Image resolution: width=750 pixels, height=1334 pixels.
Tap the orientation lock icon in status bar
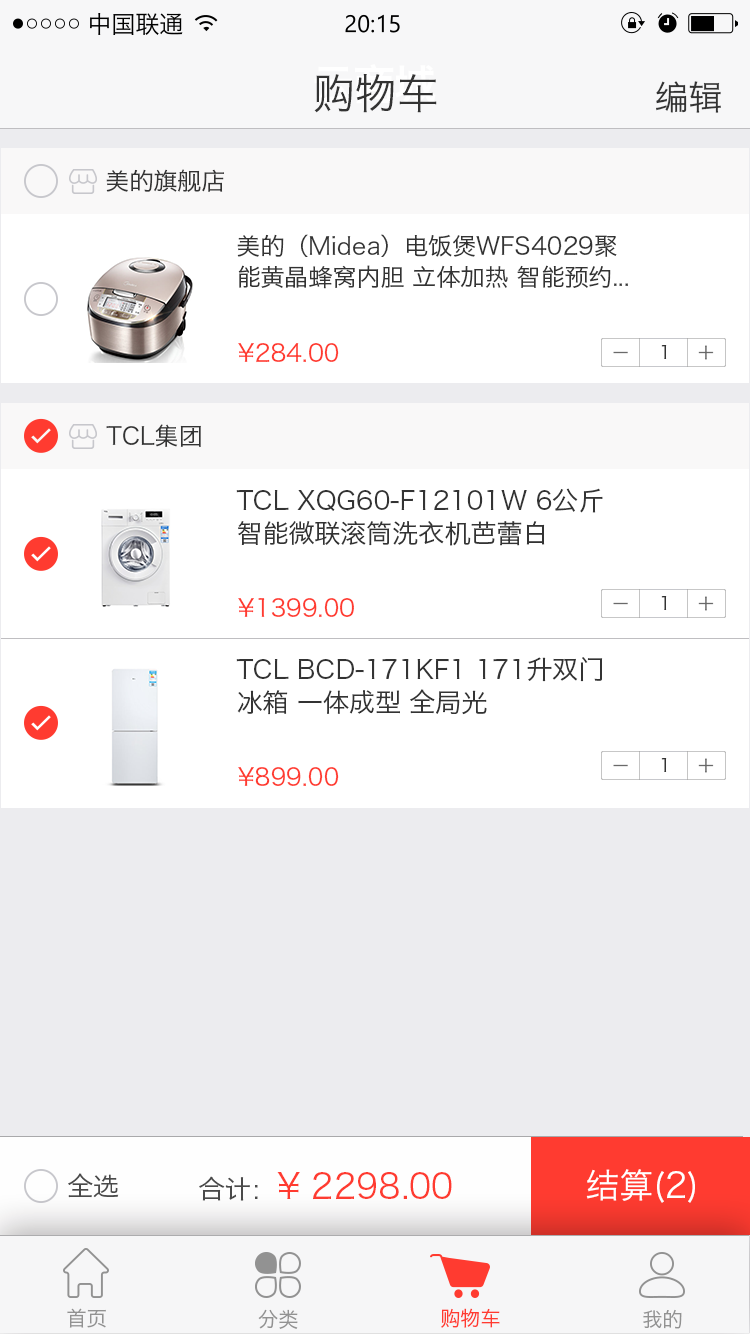[632, 22]
